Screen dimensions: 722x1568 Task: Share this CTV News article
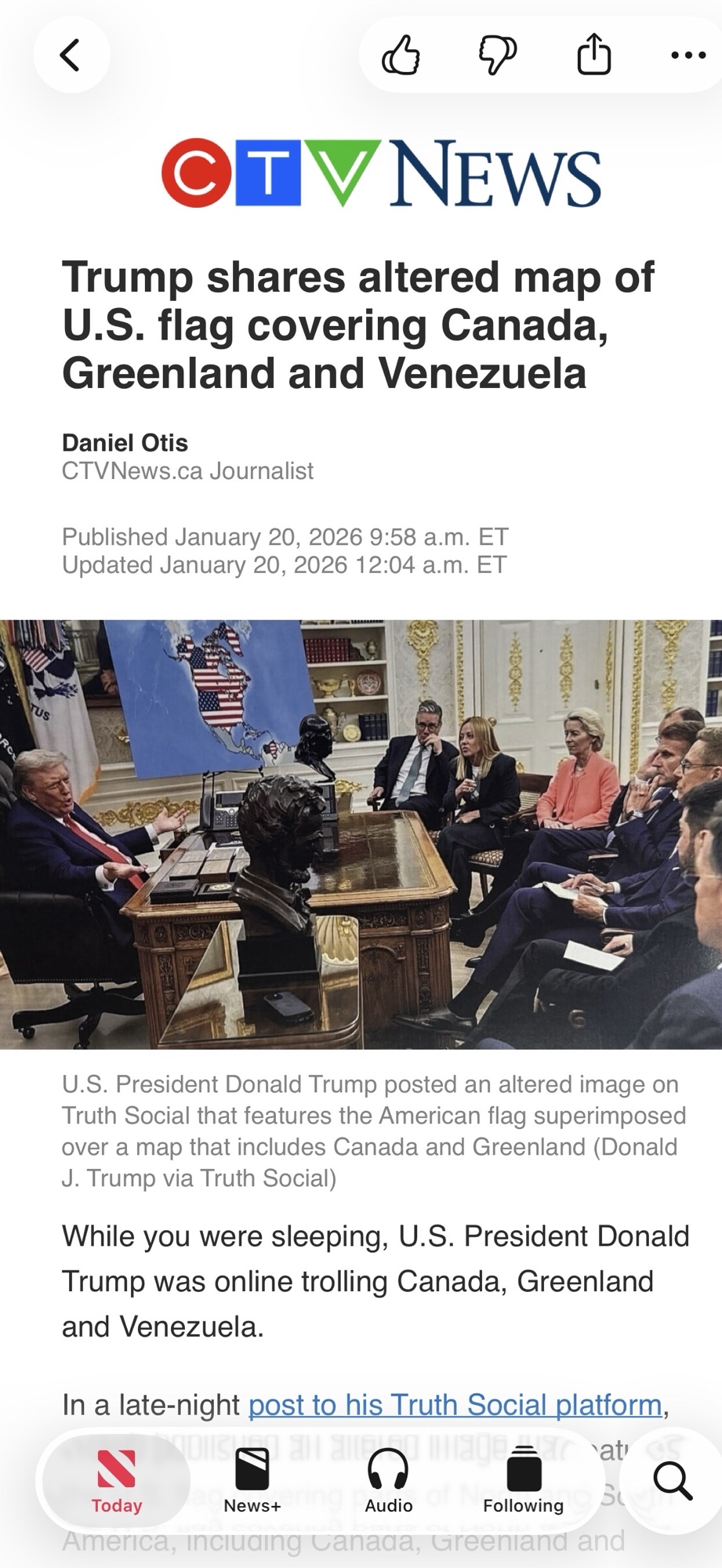pos(593,56)
